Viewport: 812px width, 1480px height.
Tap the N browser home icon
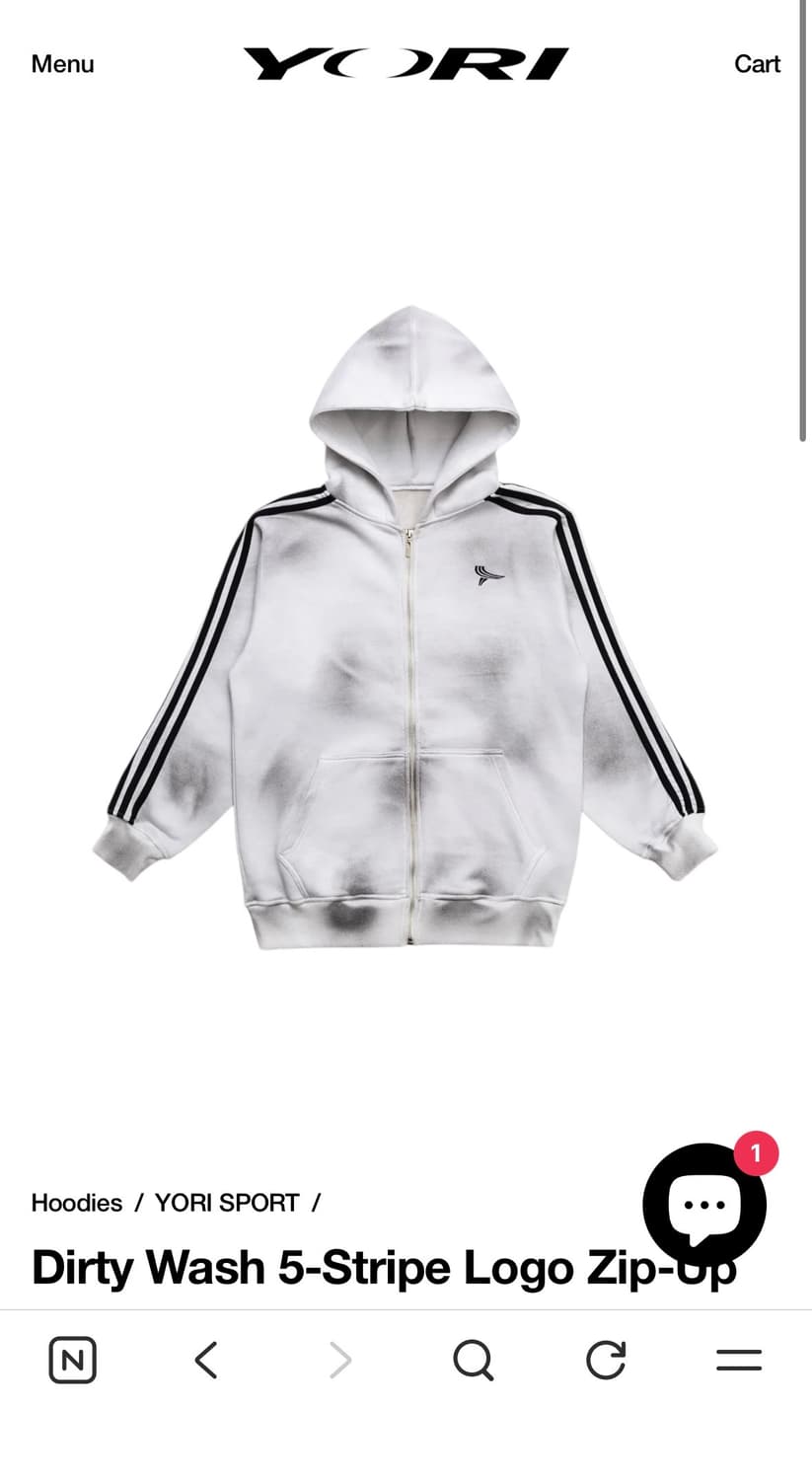point(73,1361)
